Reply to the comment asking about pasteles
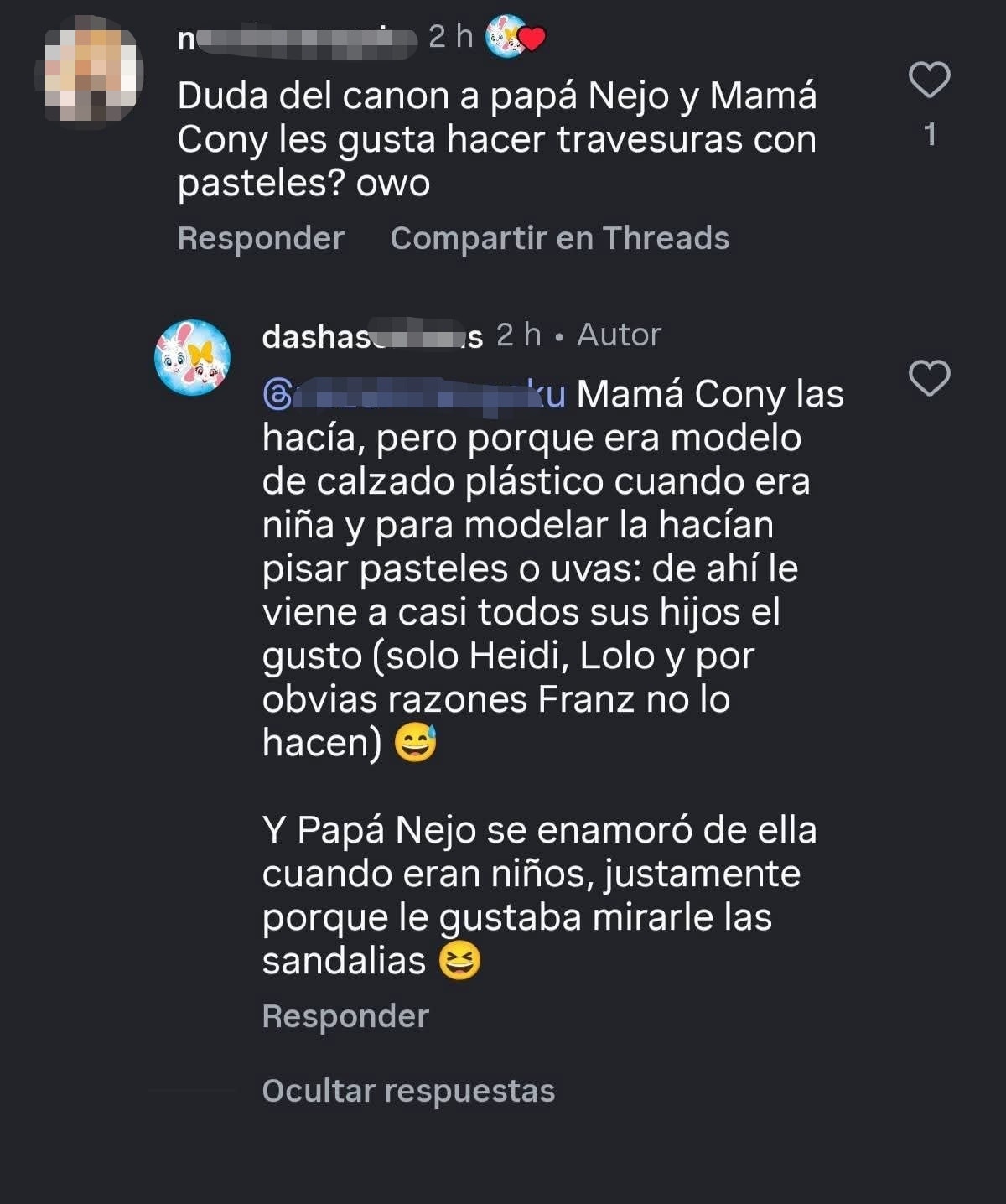The image size is (1006, 1204). click(261, 239)
